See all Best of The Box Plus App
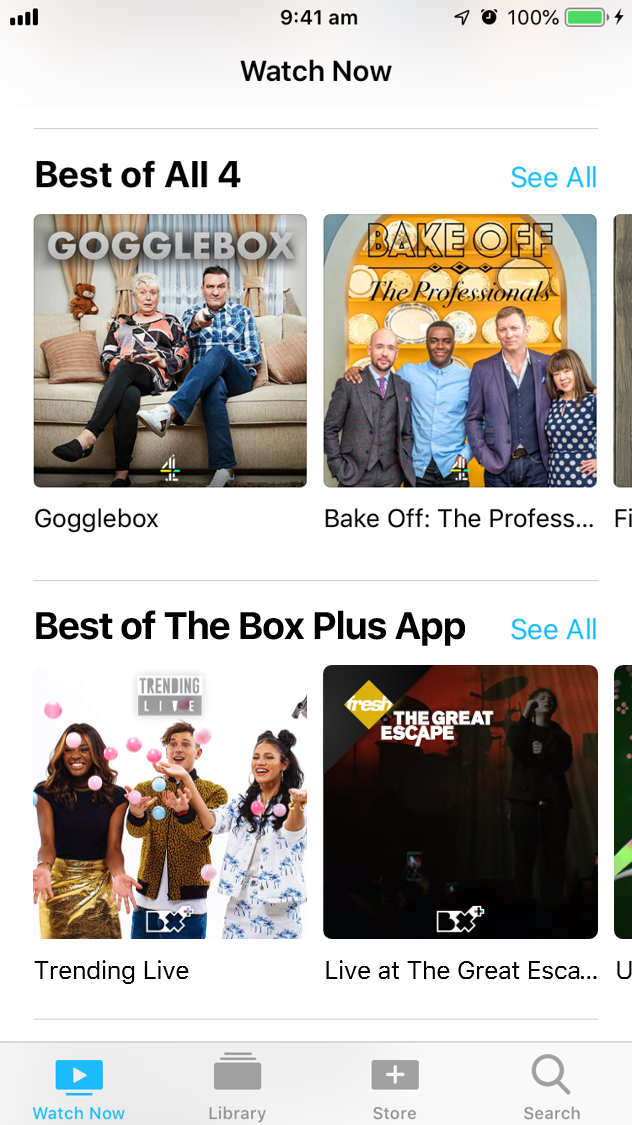Image resolution: width=632 pixels, height=1125 pixels. (x=553, y=629)
